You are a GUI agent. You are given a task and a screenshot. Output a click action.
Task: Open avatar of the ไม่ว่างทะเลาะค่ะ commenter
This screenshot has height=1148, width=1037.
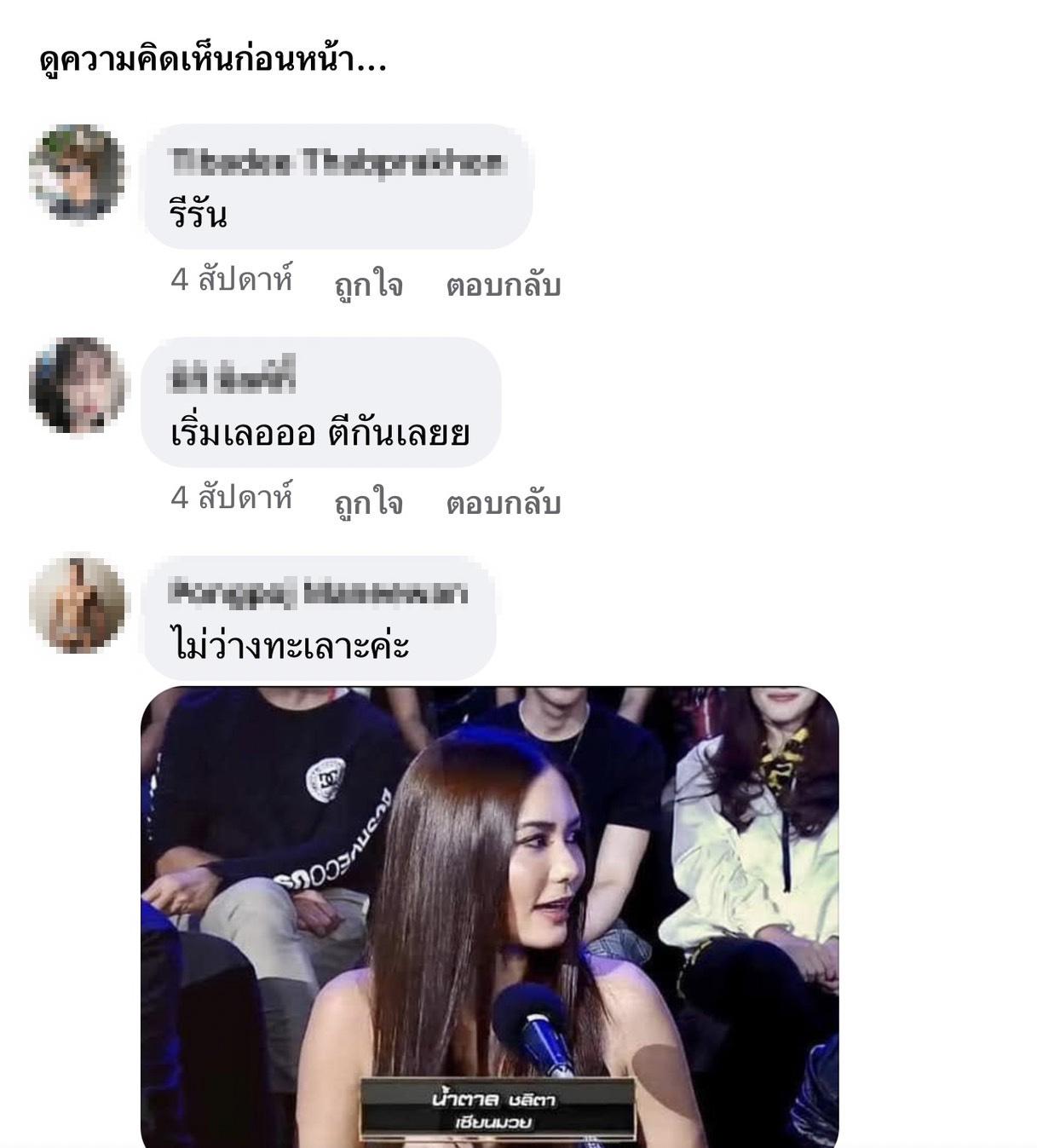click(78, 605)
